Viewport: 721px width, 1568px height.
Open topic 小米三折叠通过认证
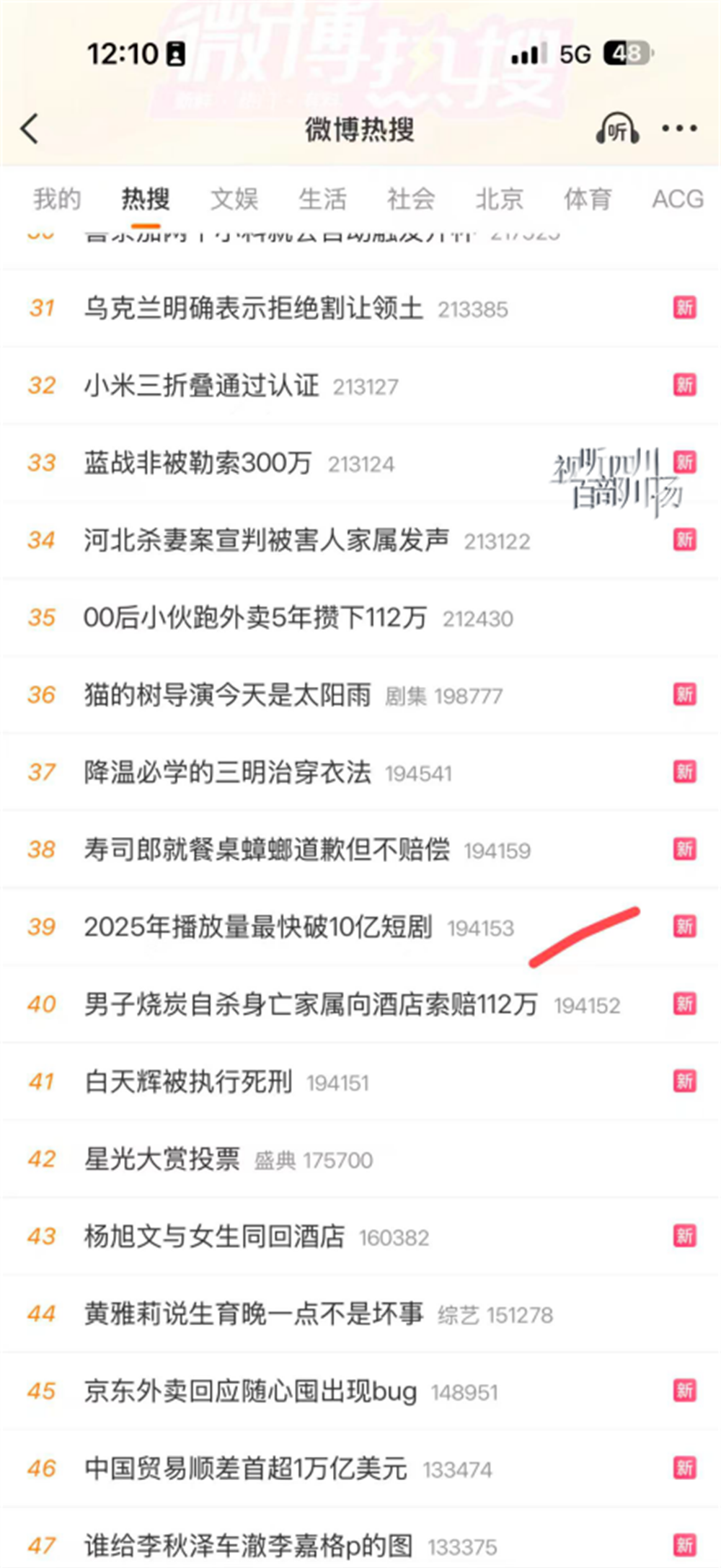(x=202, y=386)
